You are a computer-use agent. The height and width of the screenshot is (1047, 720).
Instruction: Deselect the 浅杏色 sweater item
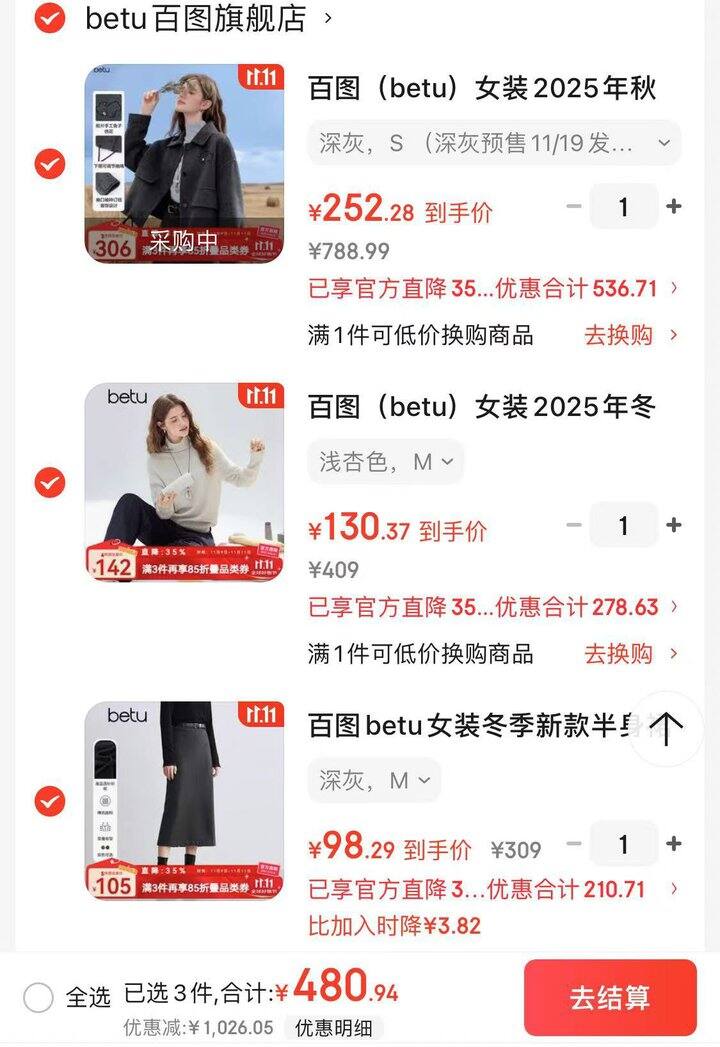(x=50, y=482)
